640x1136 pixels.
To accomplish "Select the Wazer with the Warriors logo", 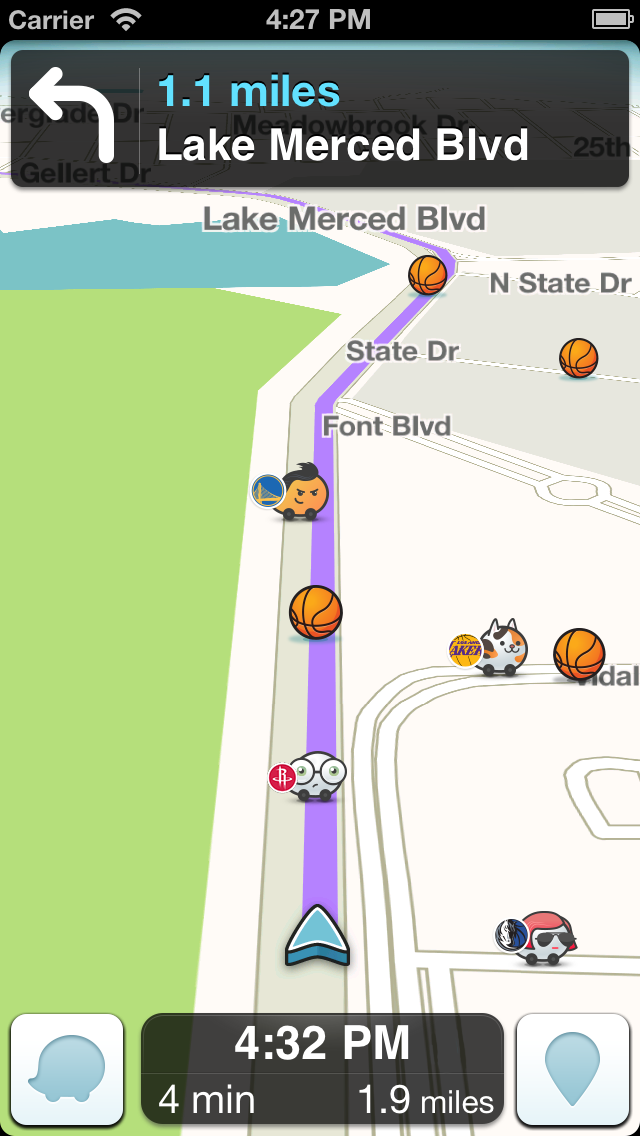I will click(300, 492).
